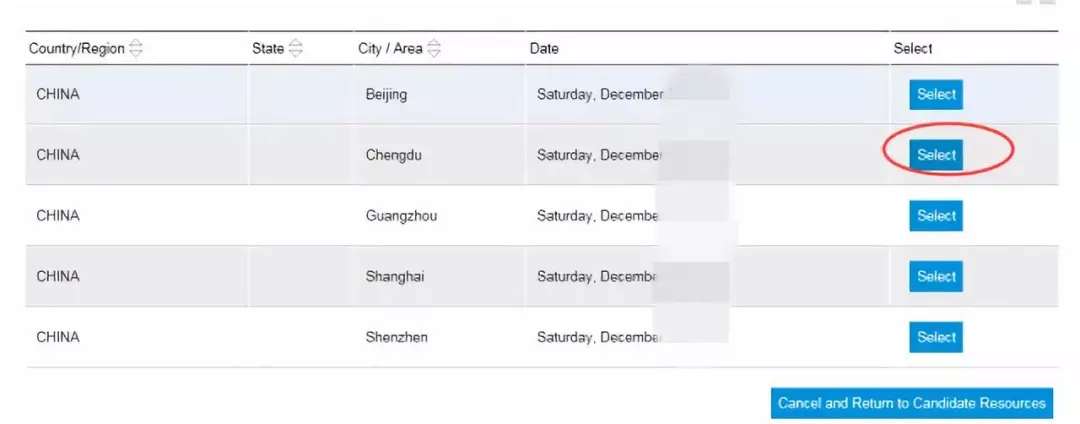Viewport: 1080px width, 424px height.
Task: Cancel and Return to Candidate Resources
Action: [911, 404]
